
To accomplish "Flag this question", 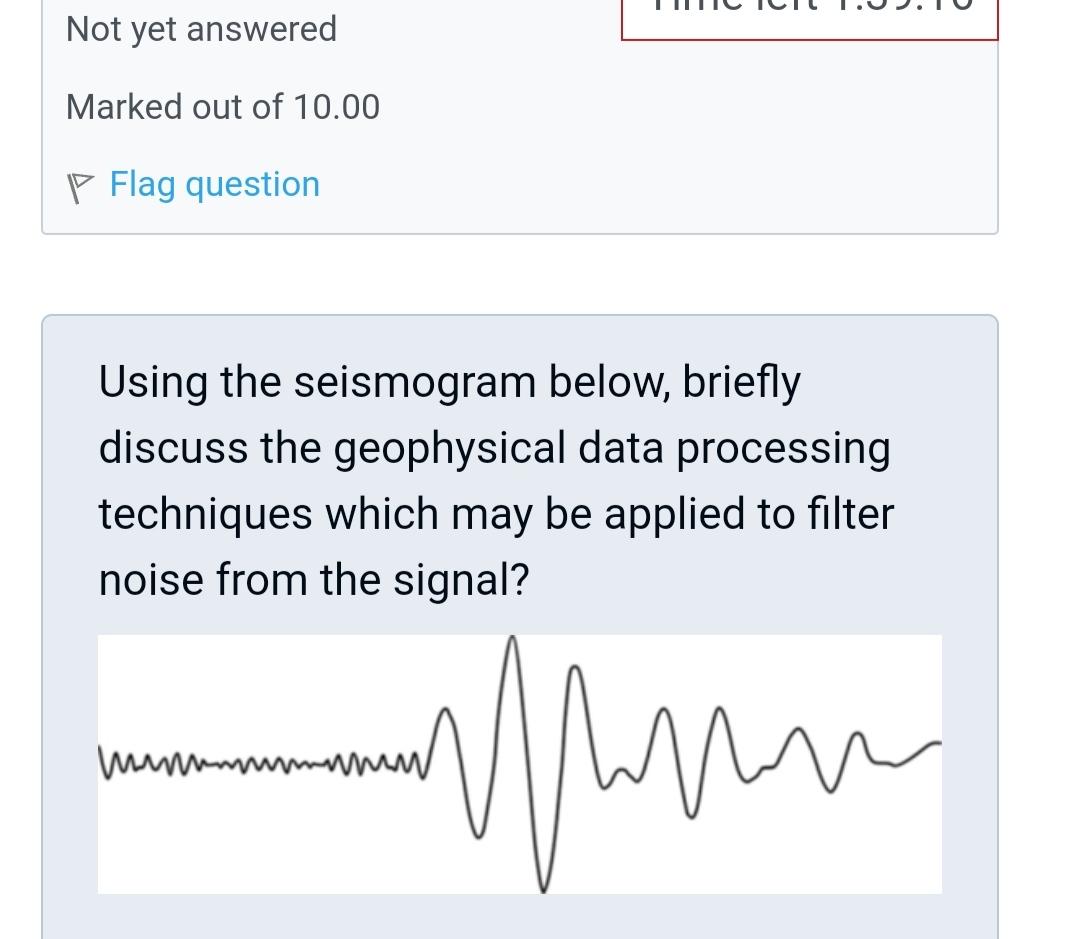I will click(x=213, y=185).
